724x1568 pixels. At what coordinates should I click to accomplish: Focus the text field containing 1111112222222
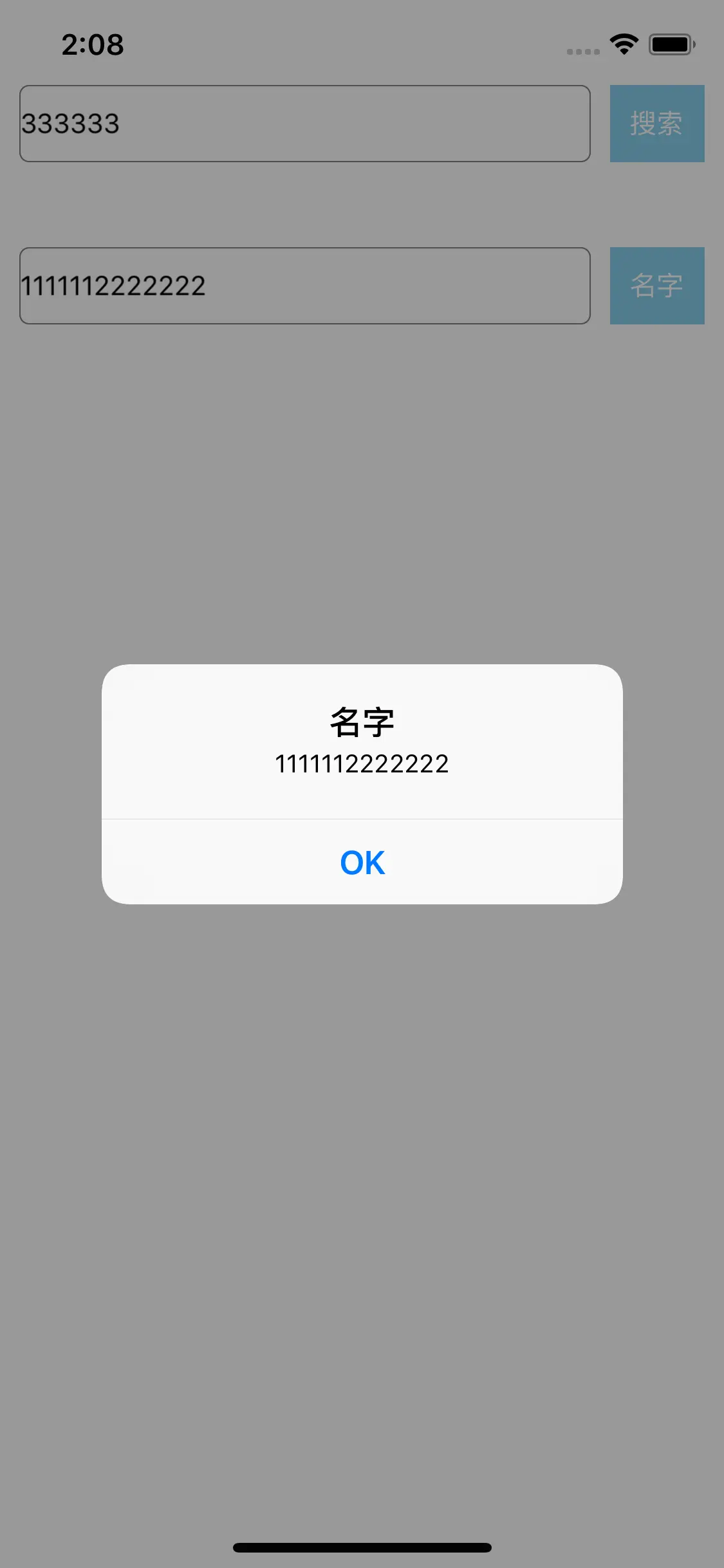coord(304,286)
